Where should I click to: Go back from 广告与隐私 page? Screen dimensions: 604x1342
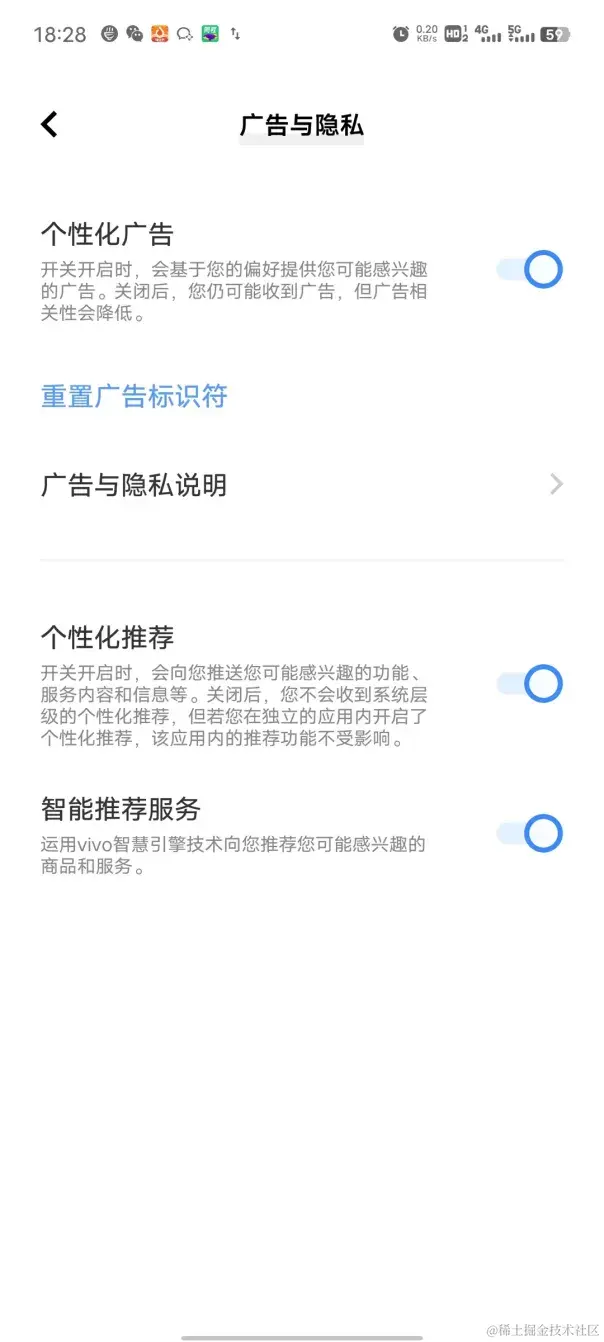click(x=49, y=124)
